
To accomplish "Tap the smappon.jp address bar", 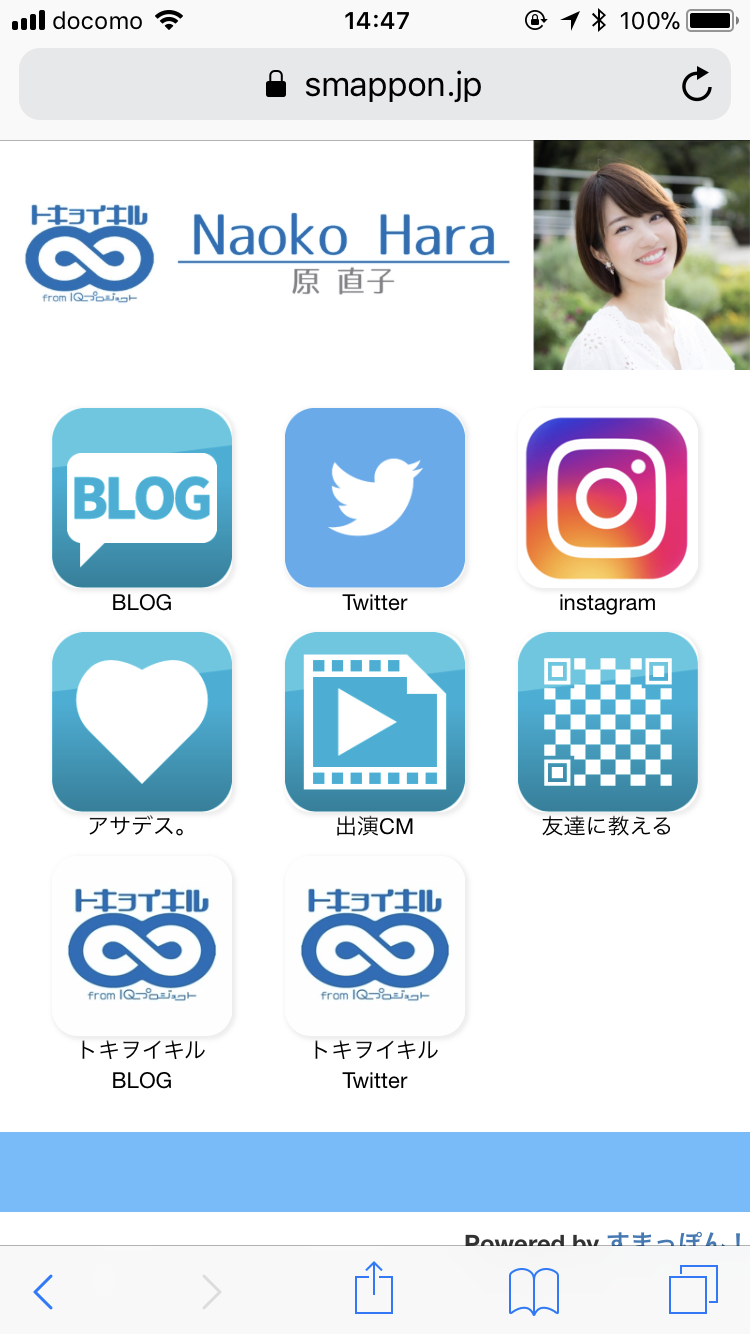I will click(x=375, y=85).
